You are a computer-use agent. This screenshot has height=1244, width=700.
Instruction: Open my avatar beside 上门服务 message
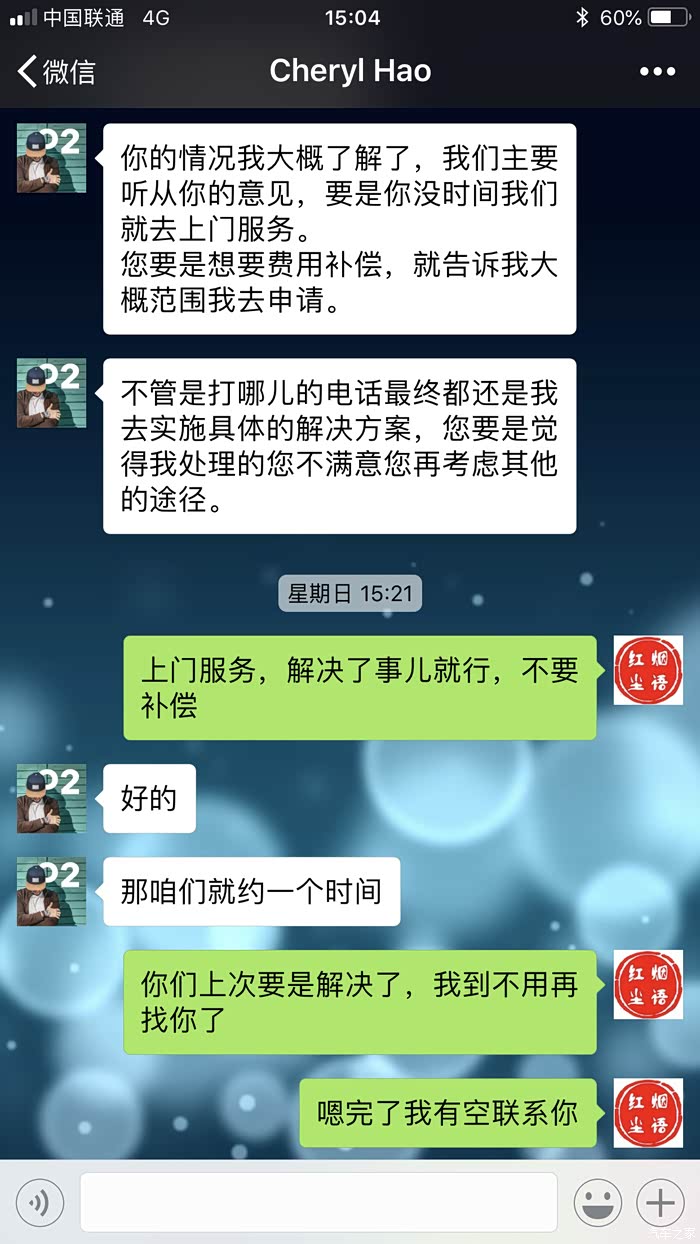point(648,670)
